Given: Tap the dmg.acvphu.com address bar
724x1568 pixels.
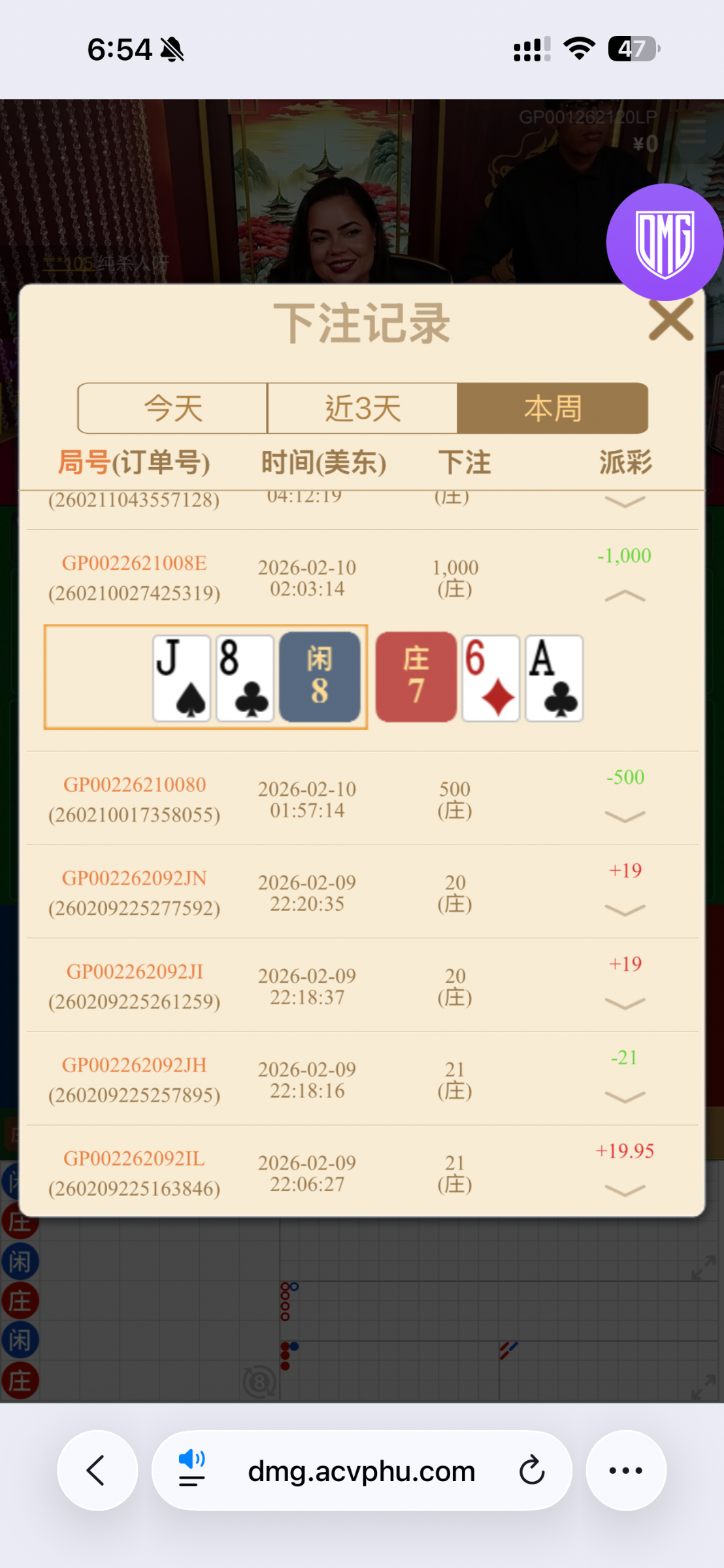Looking at the screenshot, I should pyautogui.click(x=361, y=1471).
